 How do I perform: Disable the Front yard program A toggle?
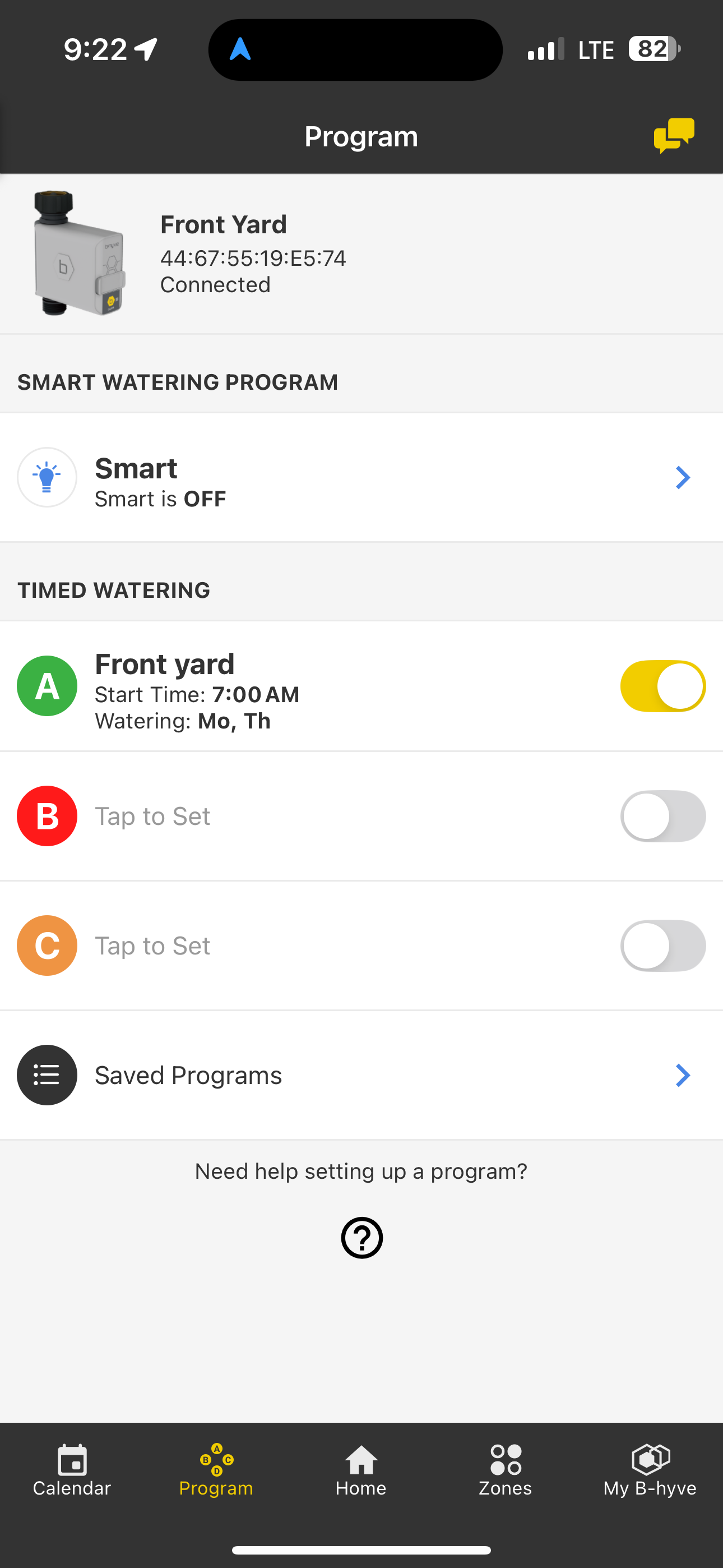(x=662, y=686)
